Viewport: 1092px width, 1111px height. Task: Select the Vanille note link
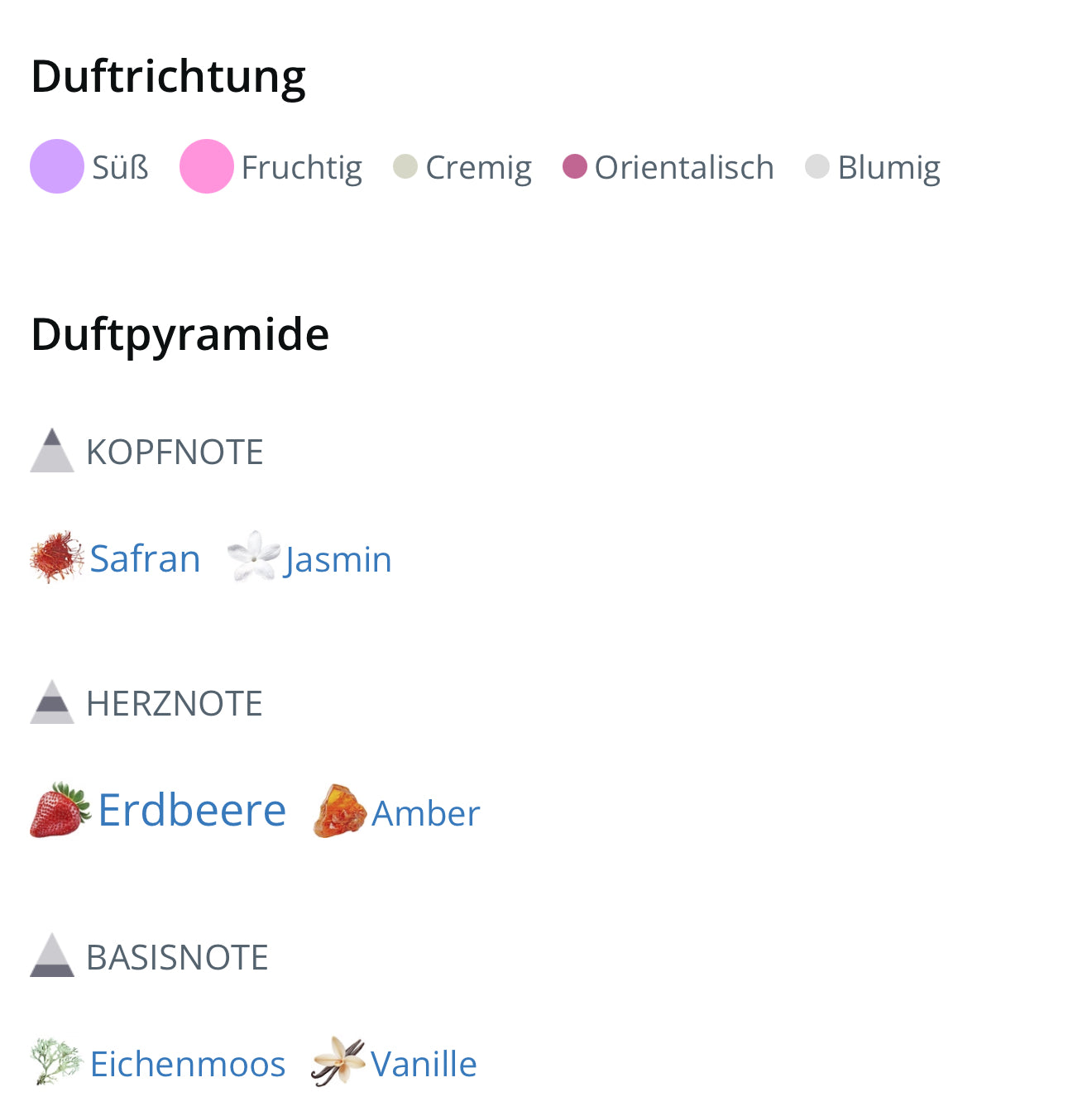coord(423,1064)
